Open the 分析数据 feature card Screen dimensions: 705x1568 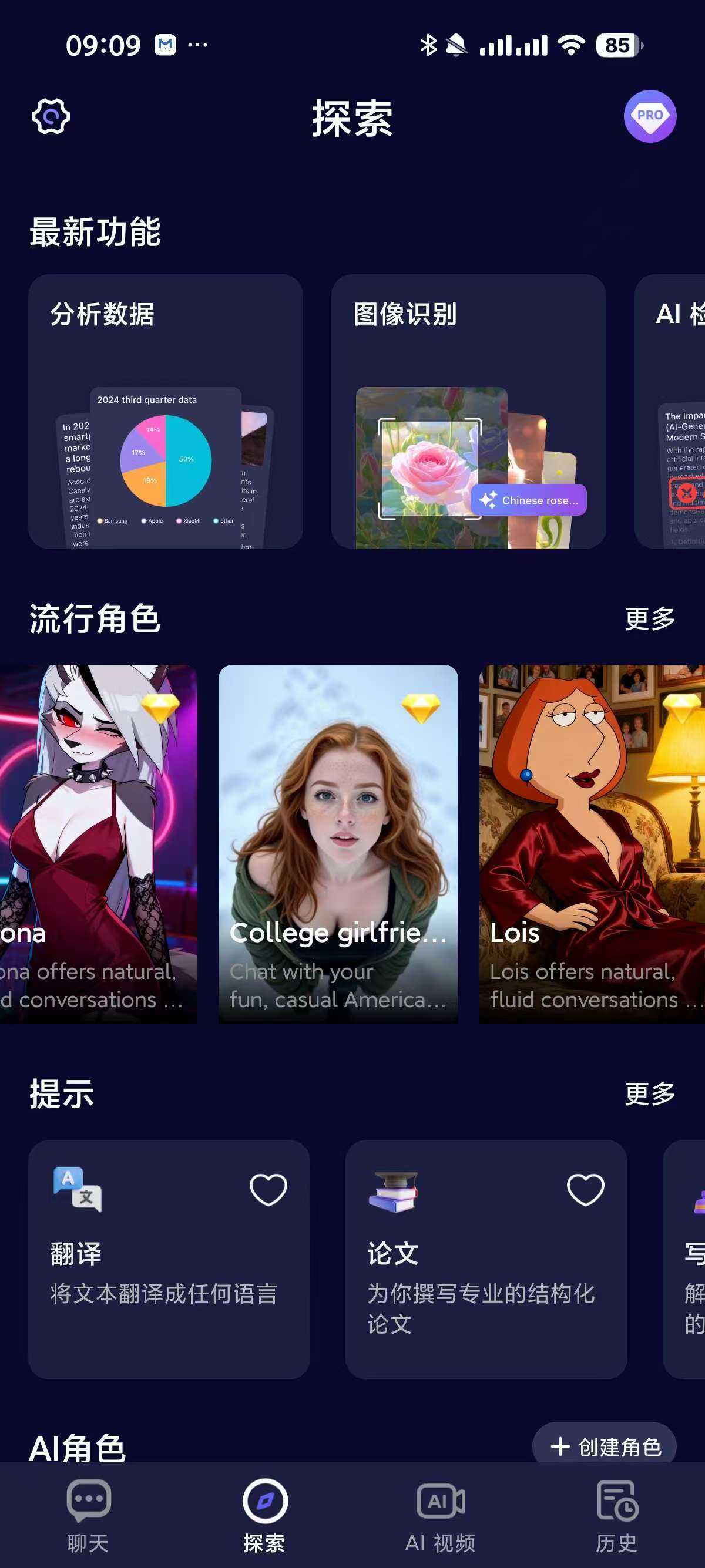tap(166, 412)
